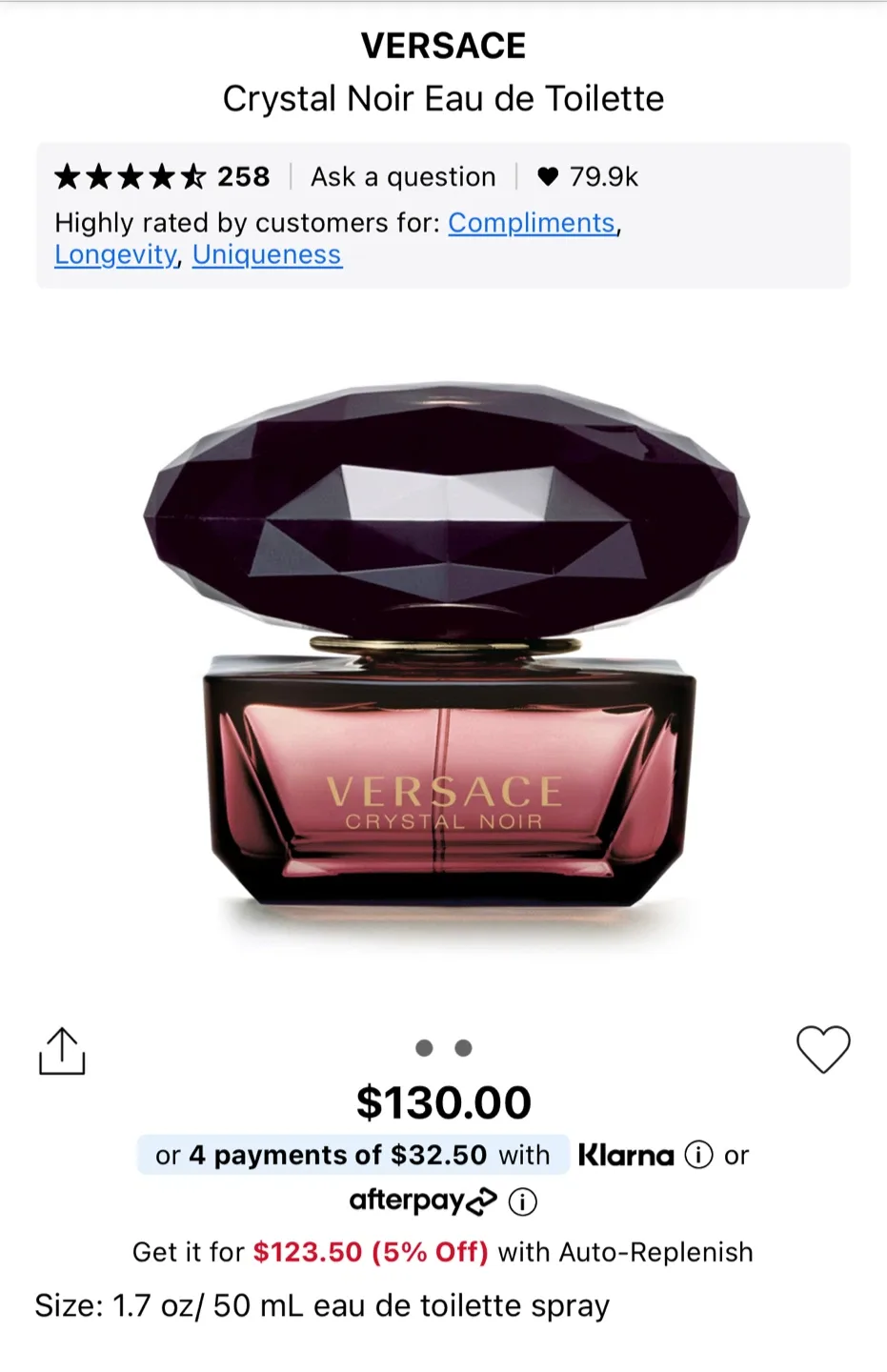Click the Klarna logo

pyautogui.click(x=625, y=1155)
